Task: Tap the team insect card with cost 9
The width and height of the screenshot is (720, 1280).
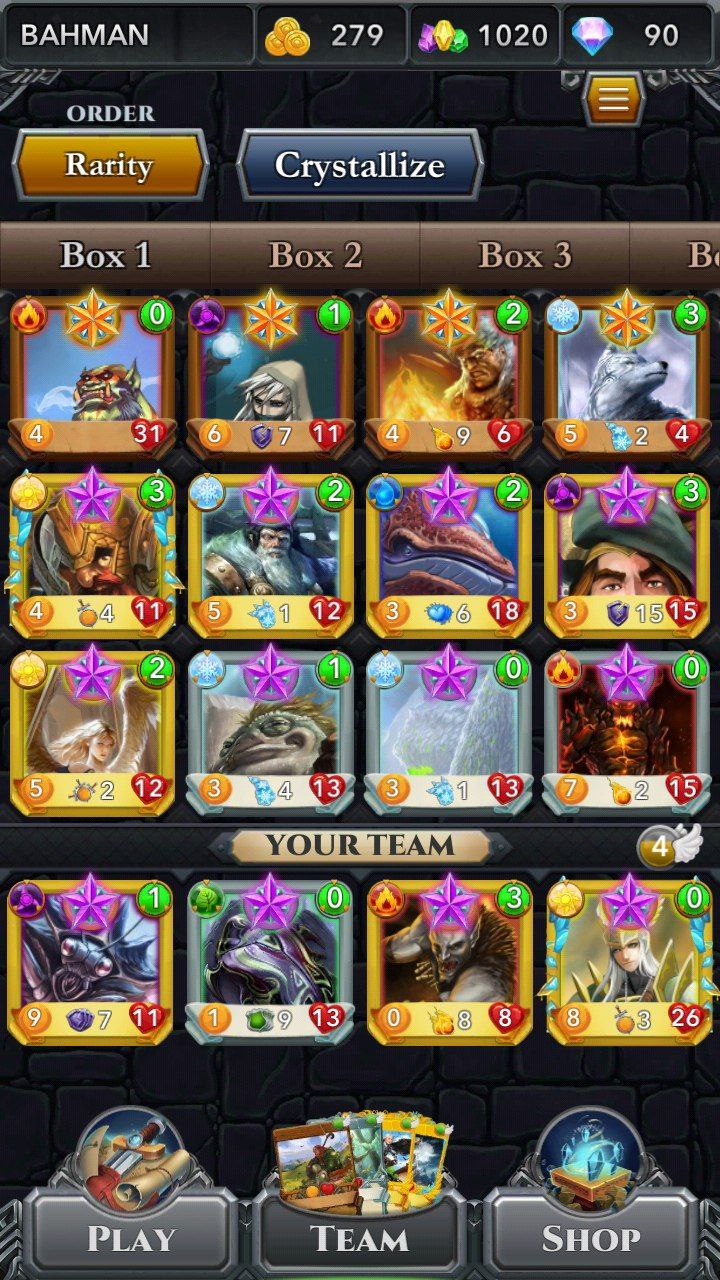Action: [x=92, y=960]
